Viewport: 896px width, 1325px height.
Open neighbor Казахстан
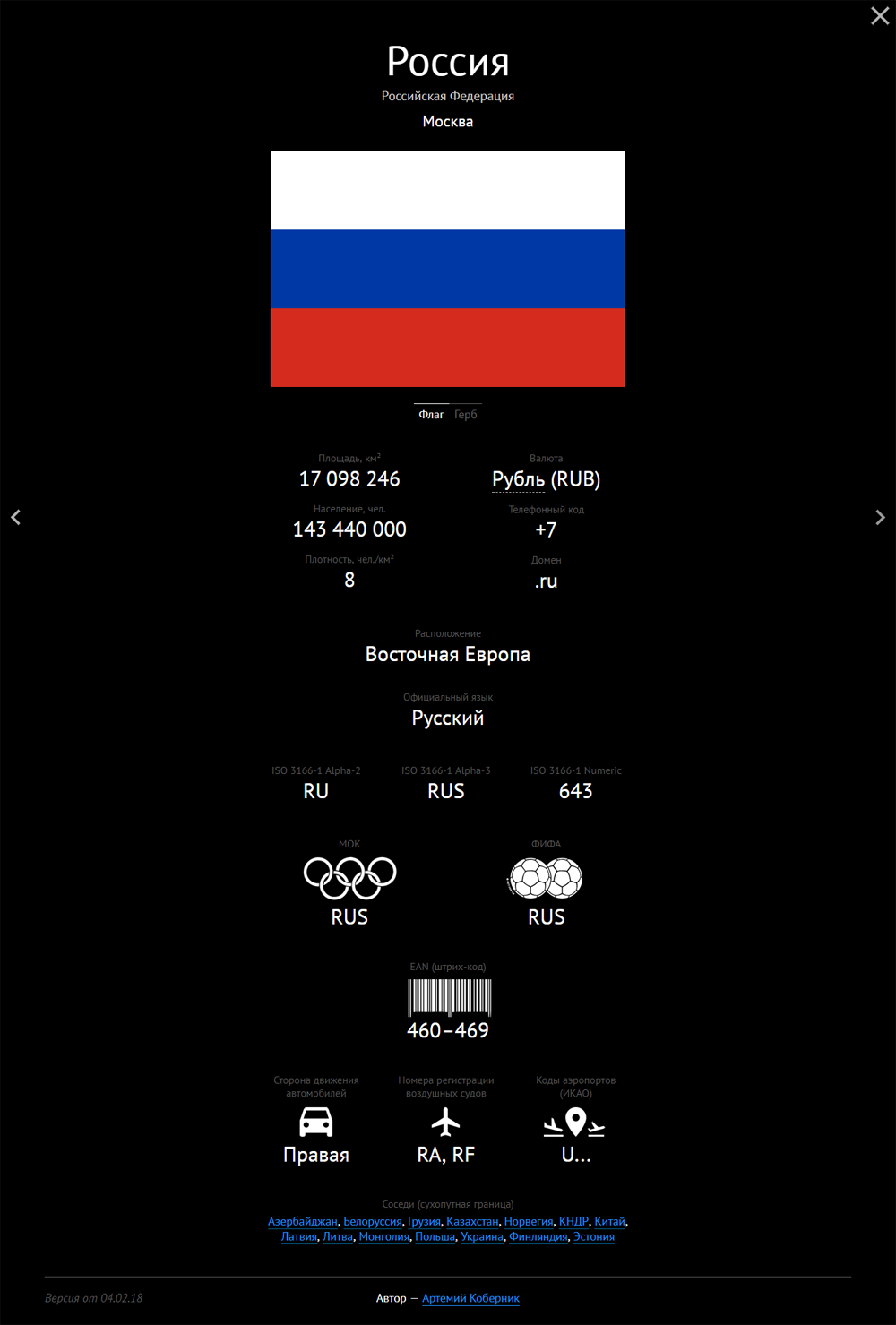pyautogui.click(x=472, y=1221)
